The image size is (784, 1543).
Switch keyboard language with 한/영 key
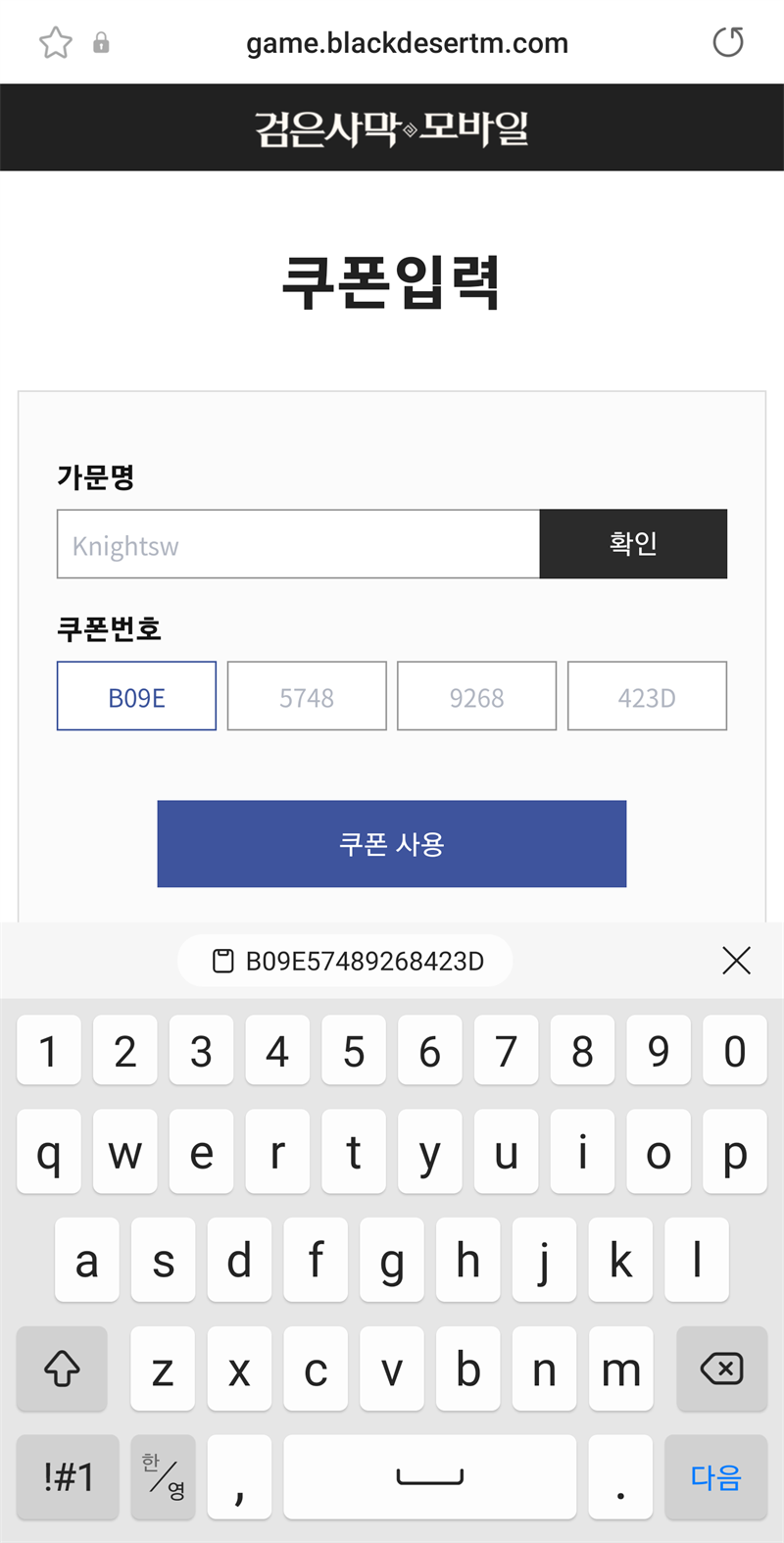coord(163,1476)
